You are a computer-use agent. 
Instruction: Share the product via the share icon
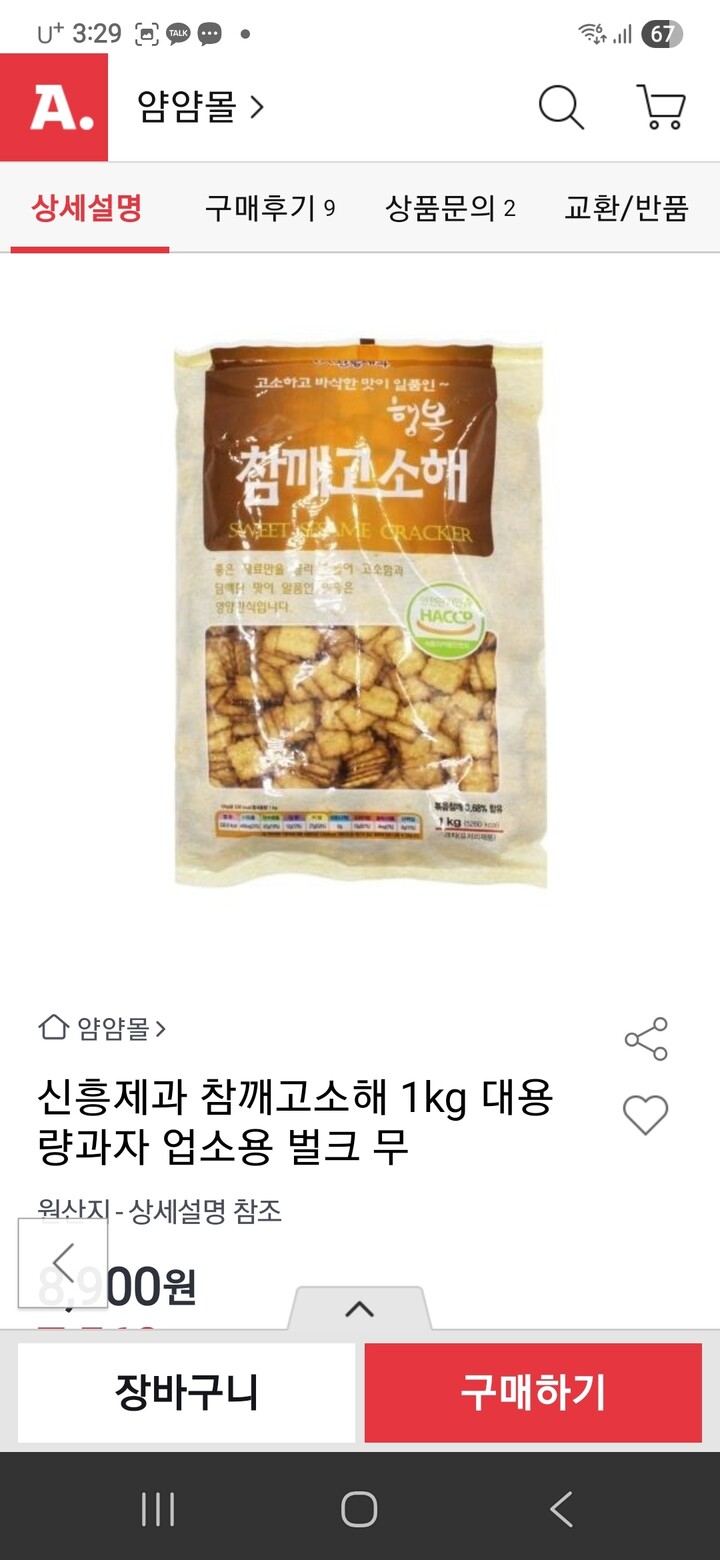(x=646, y=1038)
